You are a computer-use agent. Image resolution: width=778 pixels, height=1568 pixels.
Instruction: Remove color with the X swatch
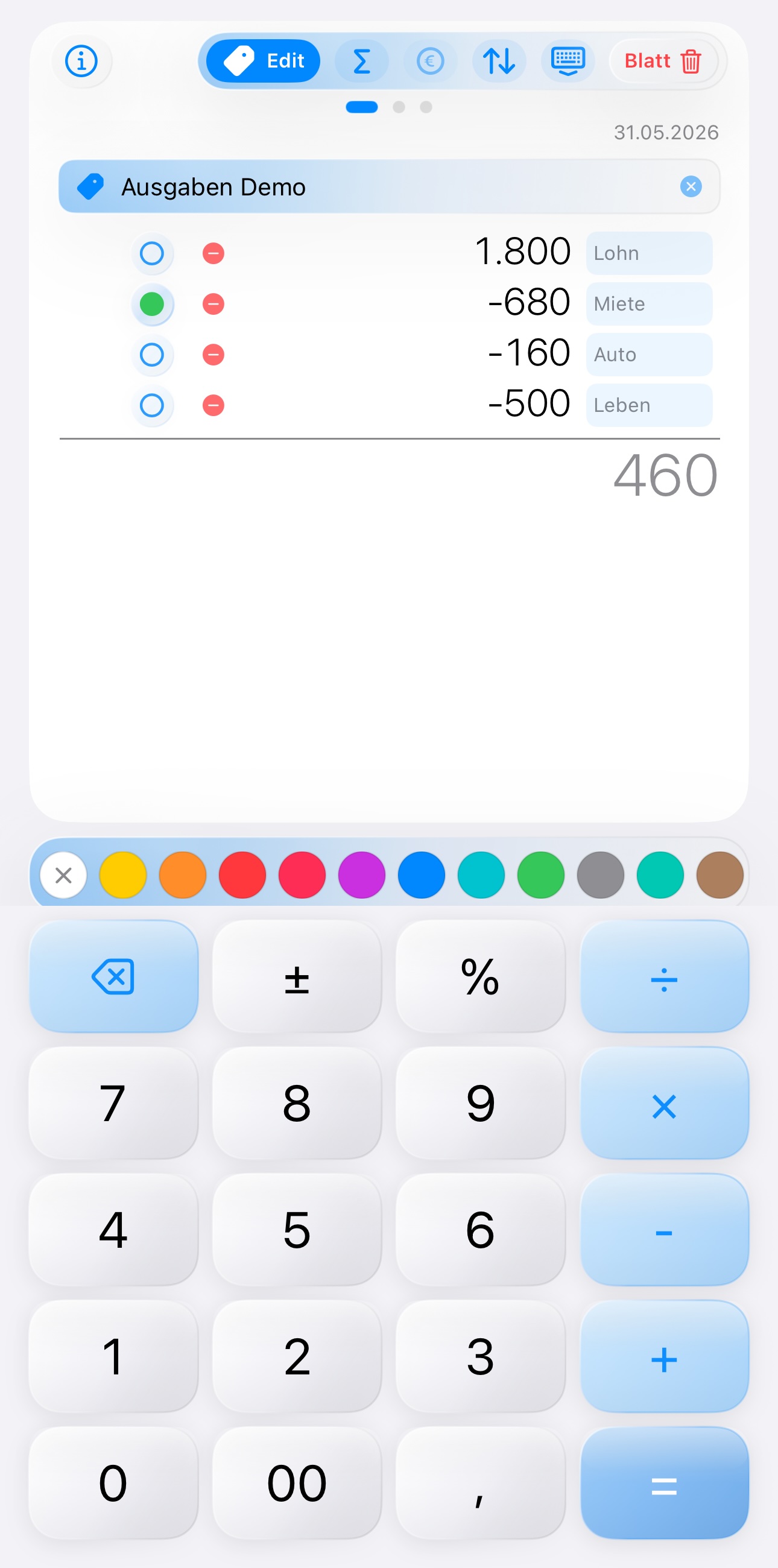tap(63, 874)
